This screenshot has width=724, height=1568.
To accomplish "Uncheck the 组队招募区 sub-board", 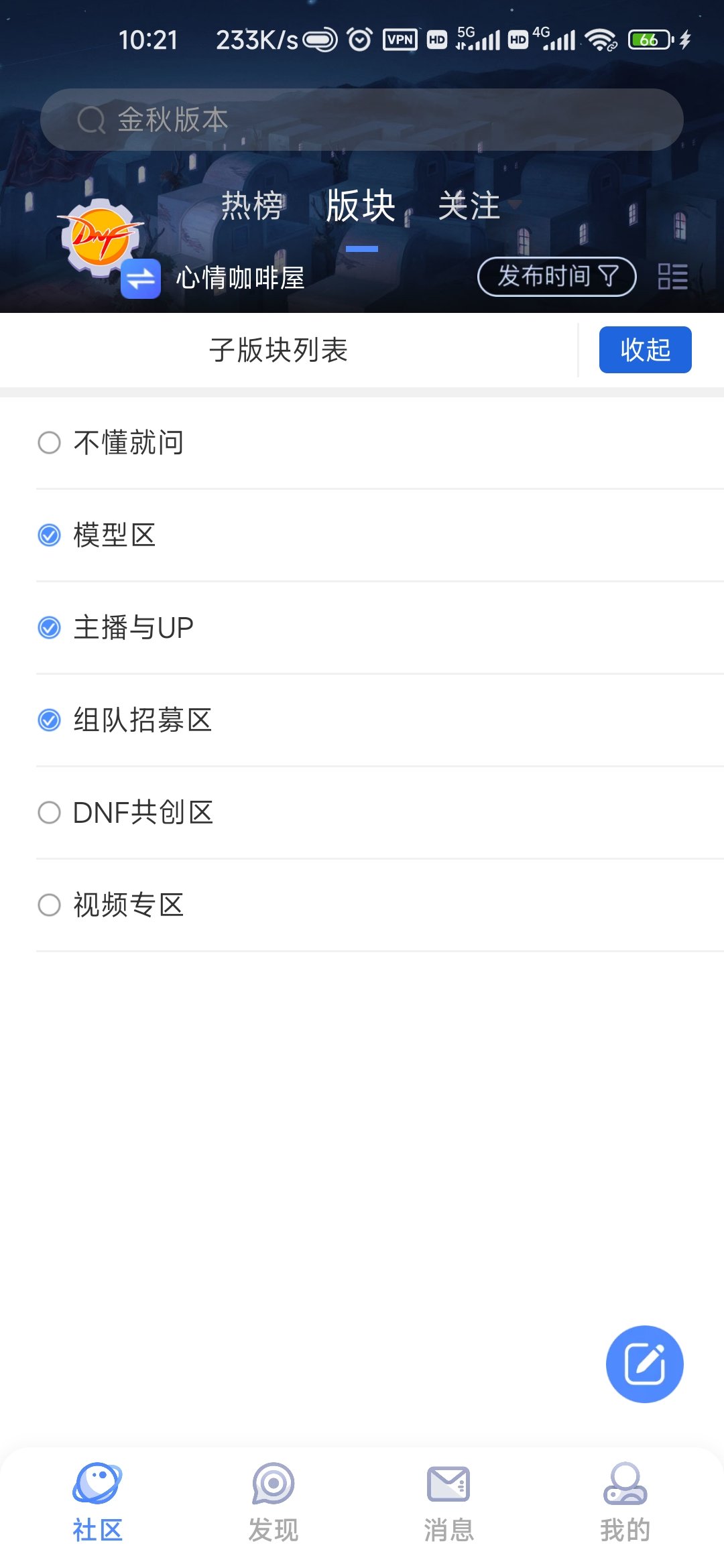I will pyautogui.click(x=362, y=720).
